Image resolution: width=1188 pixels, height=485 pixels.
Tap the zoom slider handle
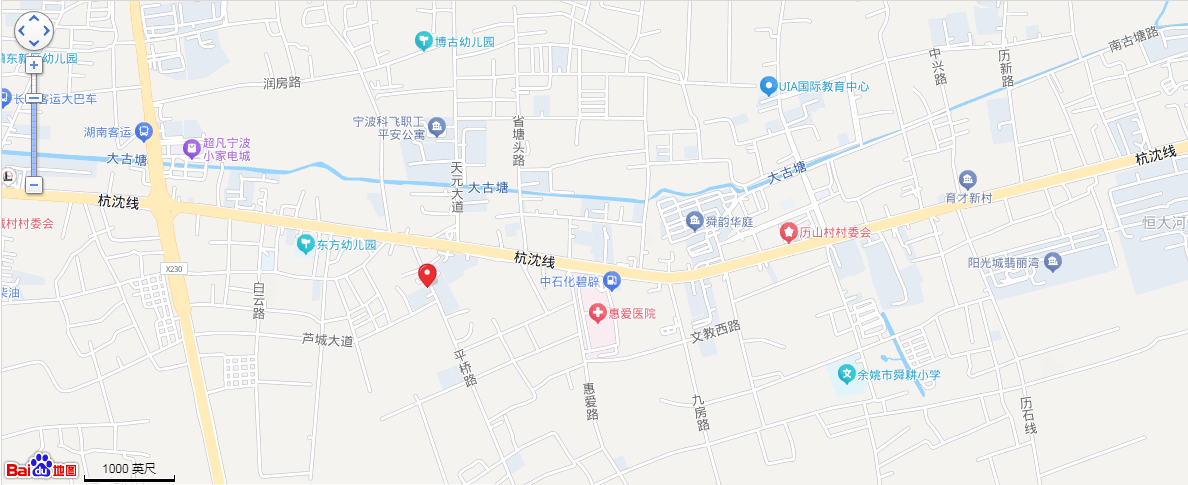(x=33, y=98)
